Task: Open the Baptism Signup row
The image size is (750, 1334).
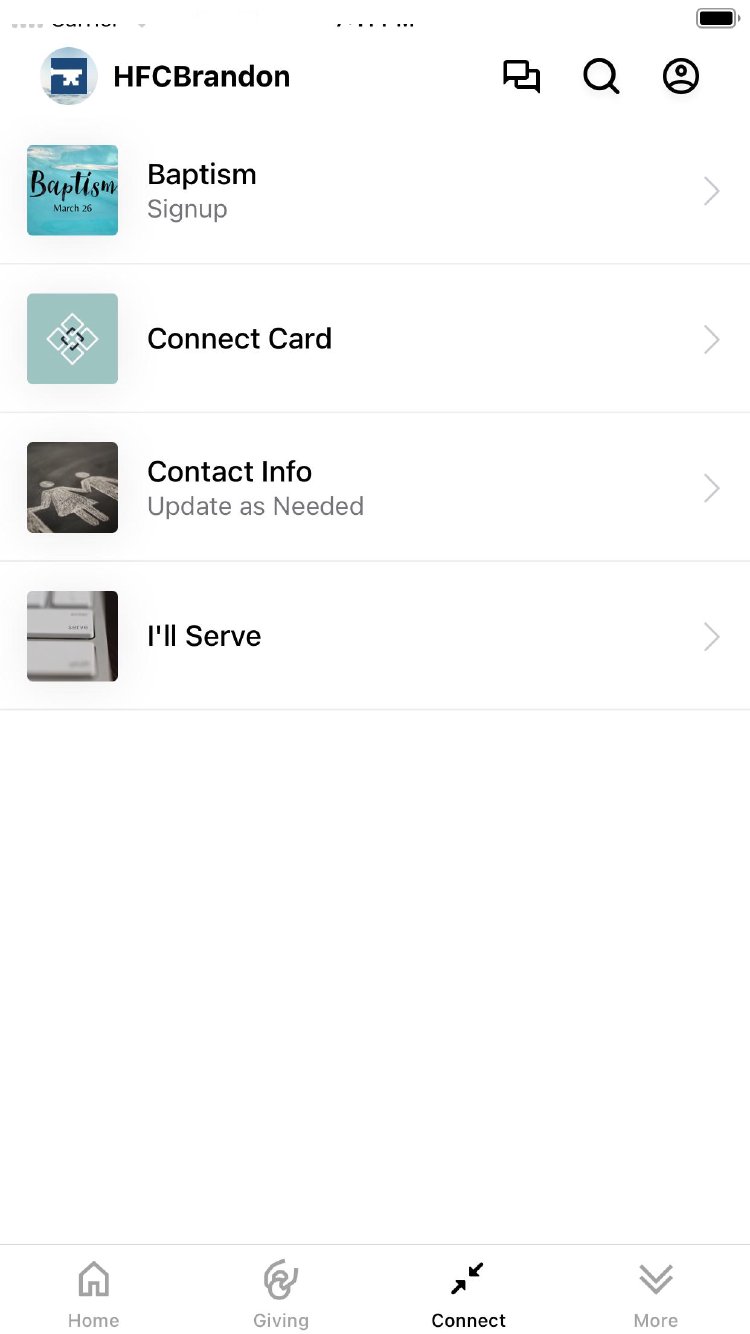Action: (375, 191)
